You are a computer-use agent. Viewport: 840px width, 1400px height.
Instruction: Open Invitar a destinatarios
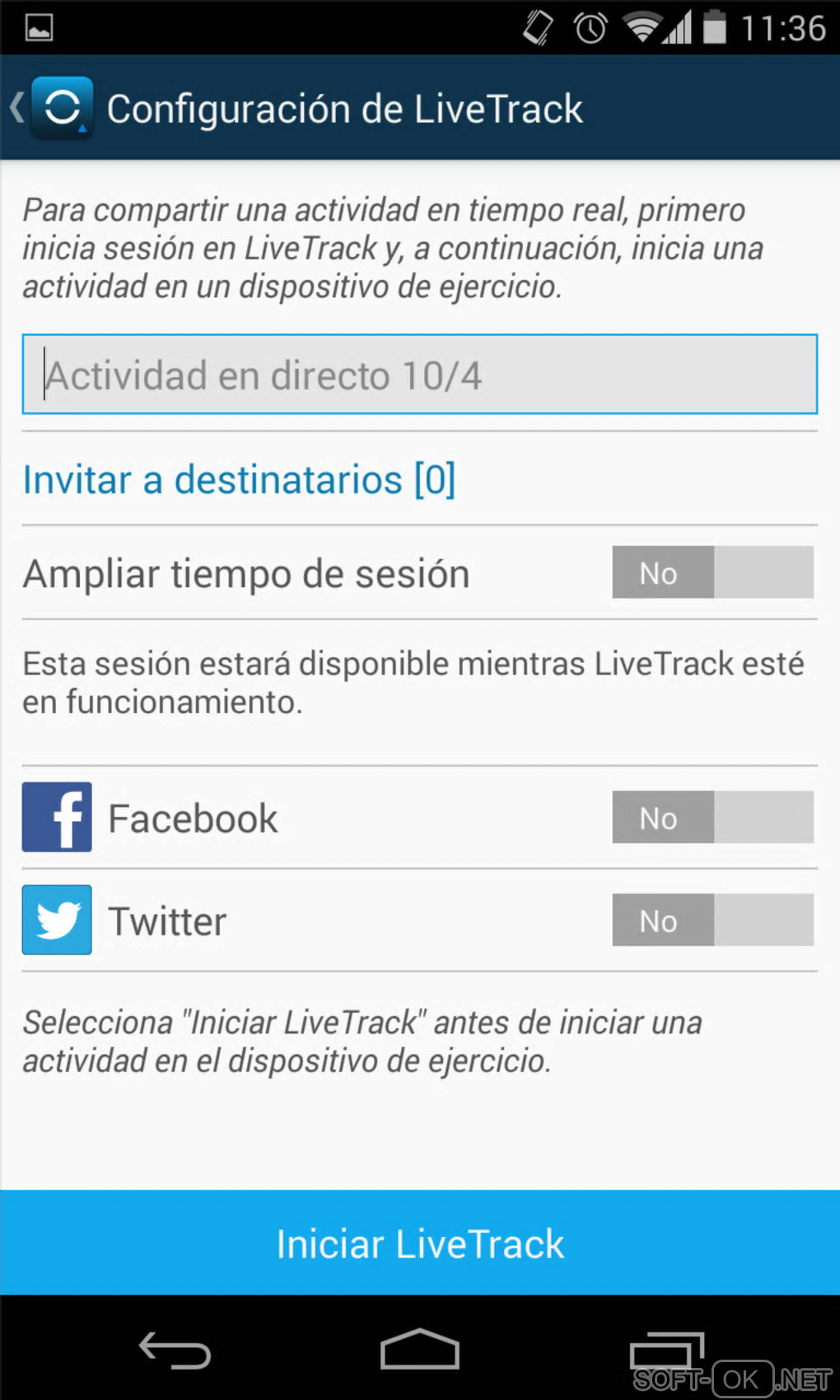pyautogui.click(x=239, y=479)
